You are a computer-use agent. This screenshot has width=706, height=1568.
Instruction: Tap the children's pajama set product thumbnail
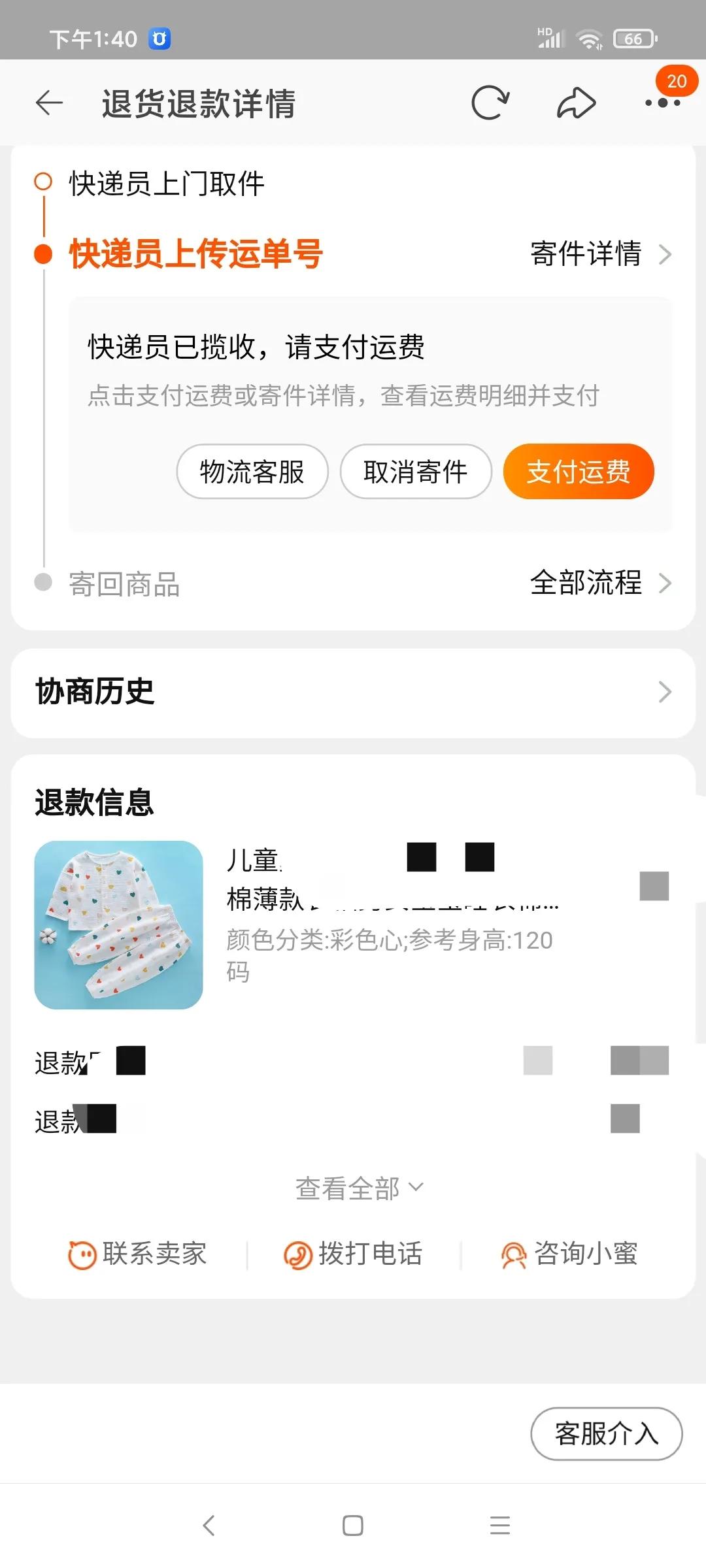pos(118,928)
